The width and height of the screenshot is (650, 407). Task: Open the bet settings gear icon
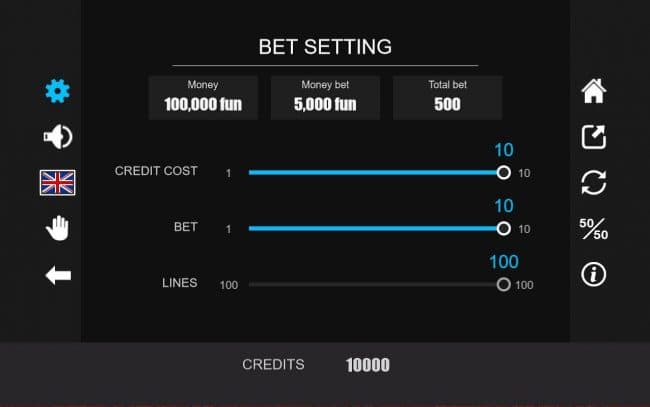pyautogui.click(x=58, y=92)
